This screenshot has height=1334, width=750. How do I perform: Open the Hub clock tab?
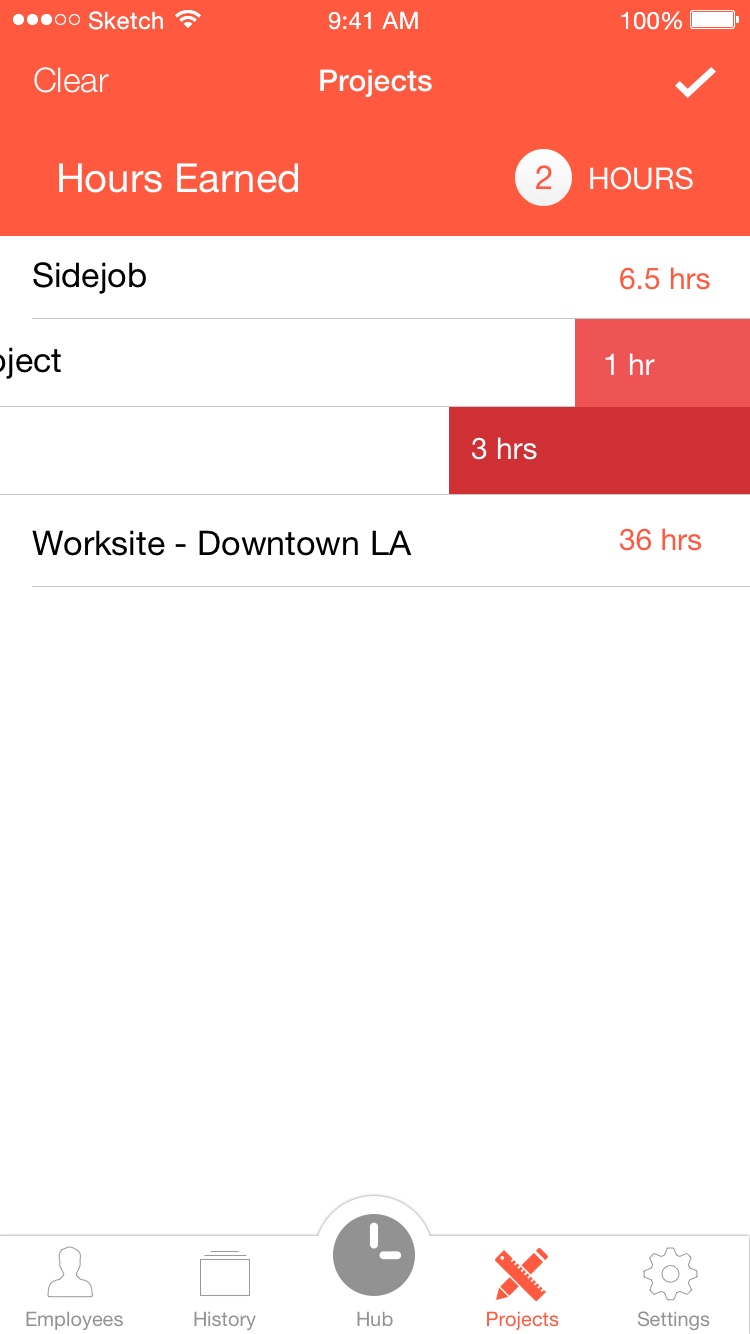pos(374,1268)
